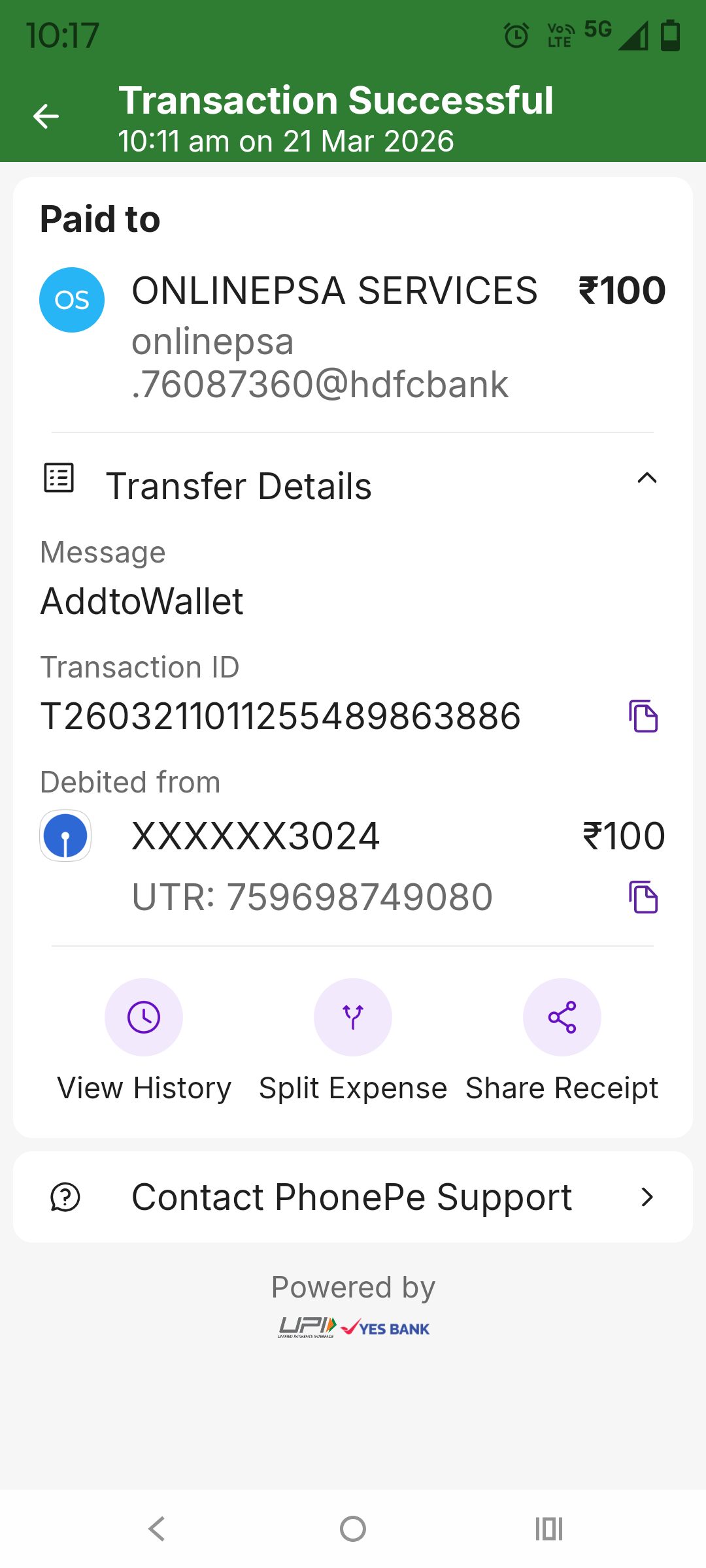The image size is (706, 1568).
Task: Open View History
Action: (x=144, y=1017)
